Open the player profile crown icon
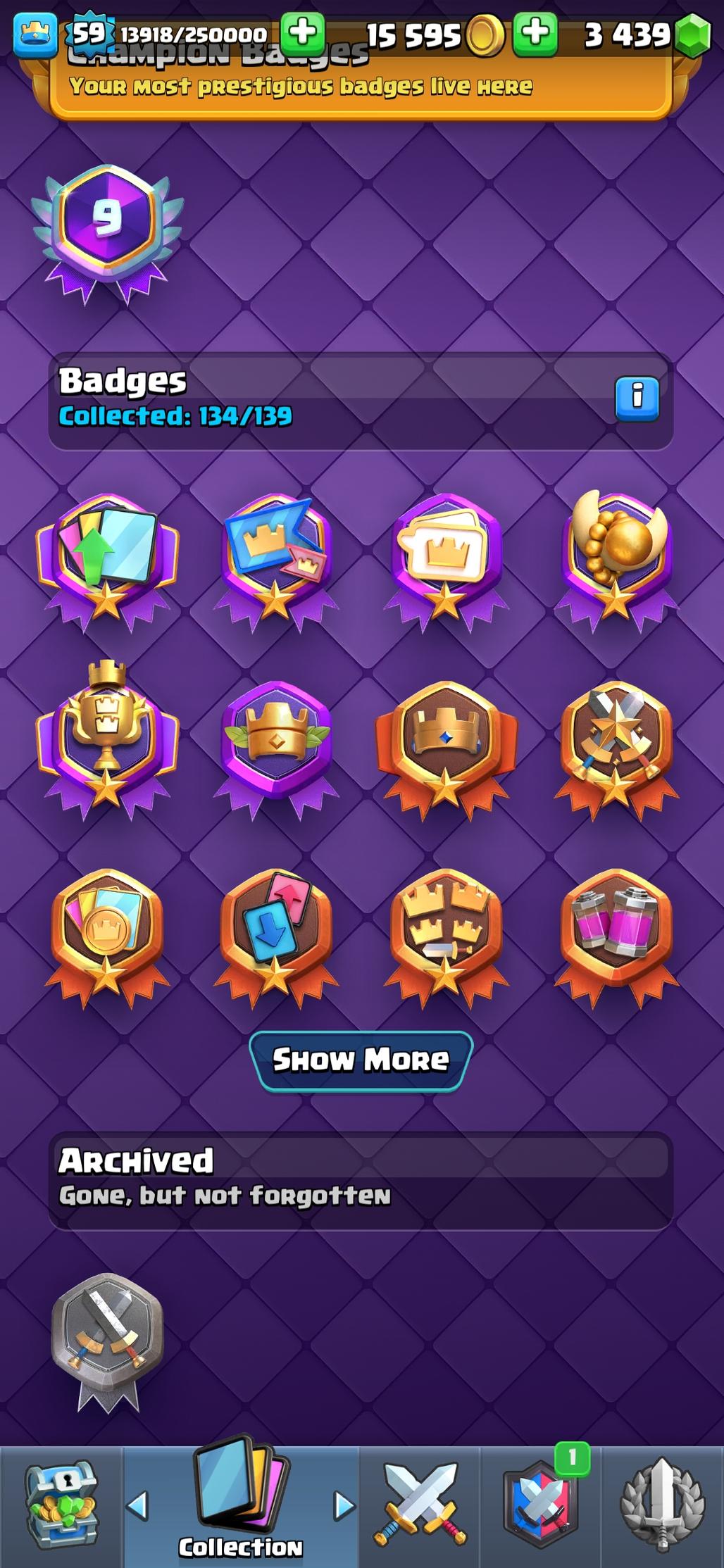The image size is (724, 1568). [35, 35]
